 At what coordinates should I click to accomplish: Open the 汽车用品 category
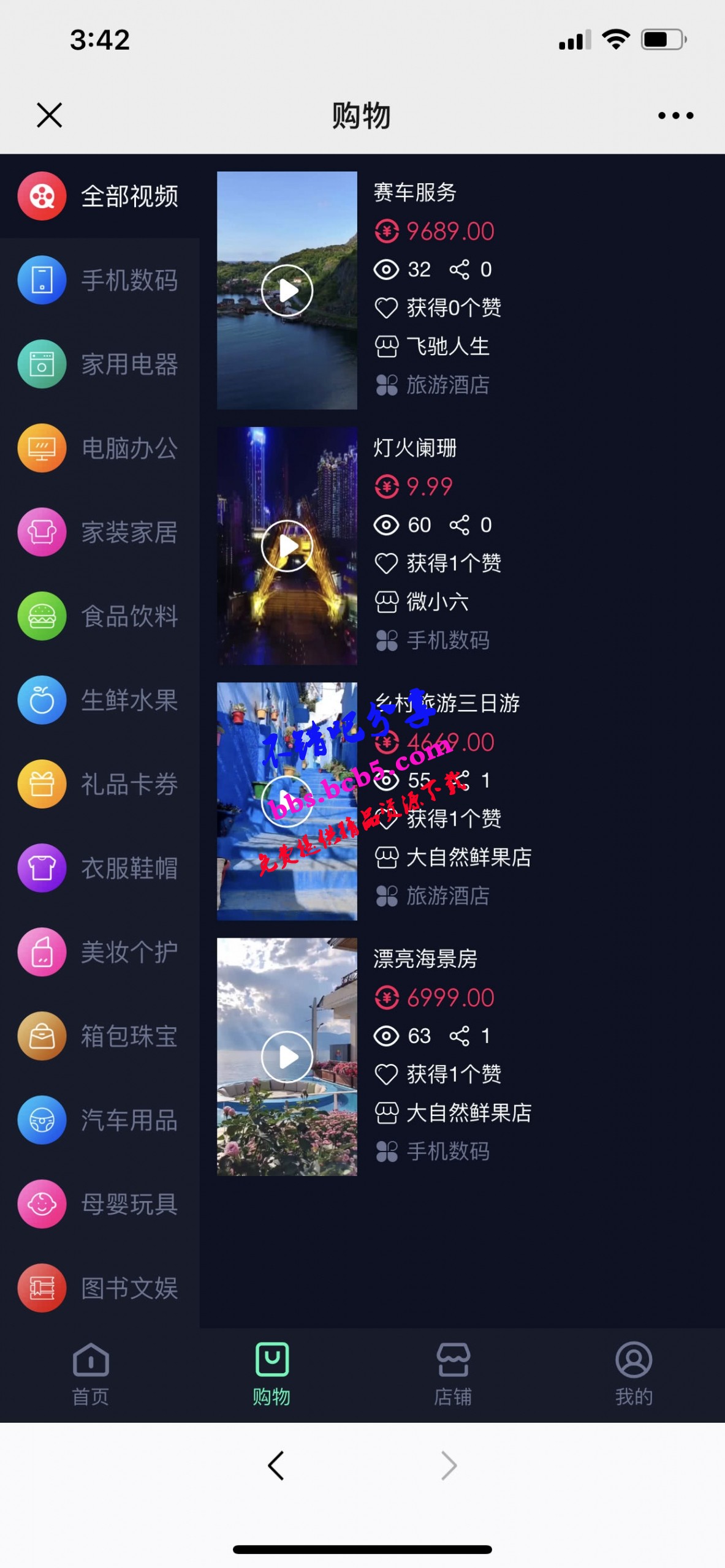[99, 1120]
